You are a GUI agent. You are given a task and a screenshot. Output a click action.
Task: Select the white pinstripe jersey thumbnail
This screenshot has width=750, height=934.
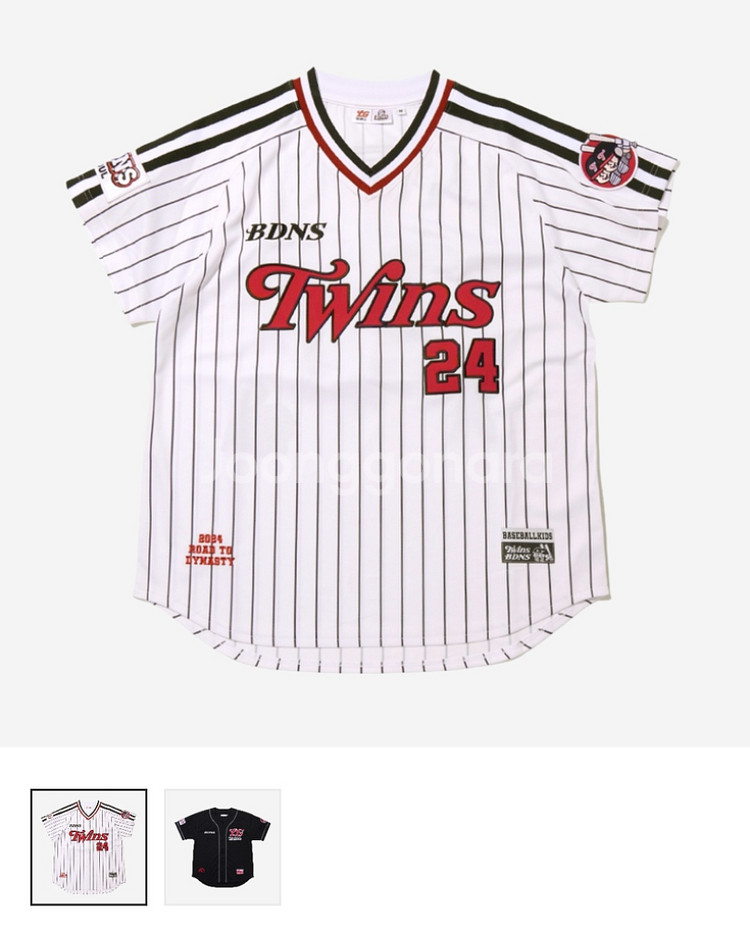89,846
